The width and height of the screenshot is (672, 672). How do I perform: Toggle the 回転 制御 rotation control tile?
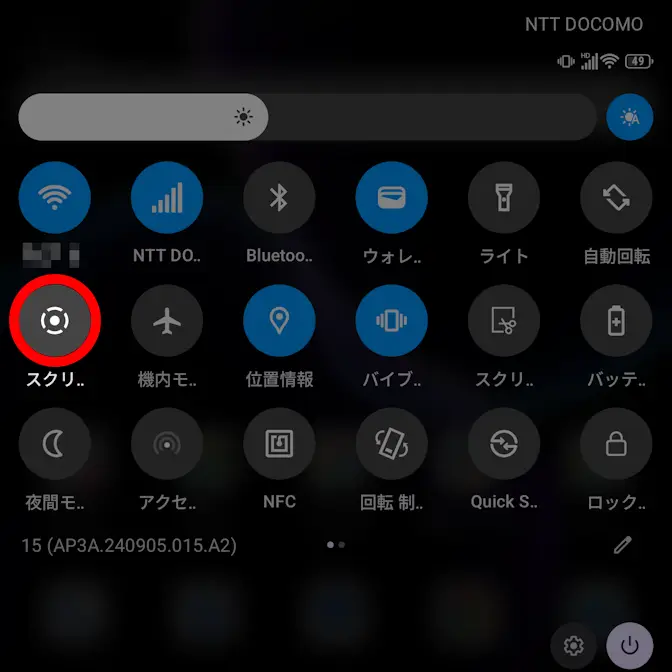391,443
